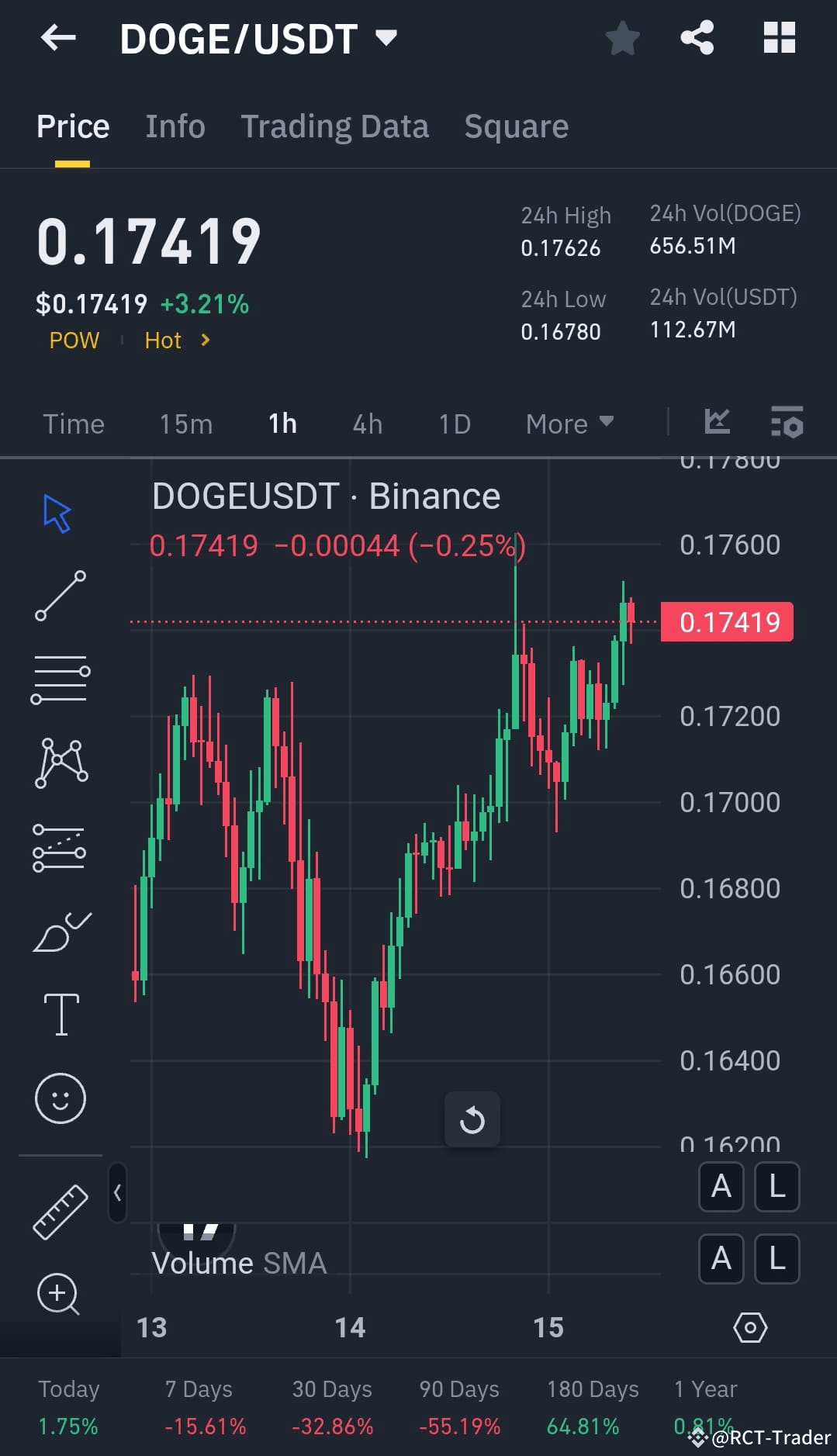Select the text annotation tool
This screenshot has height=1456, width=837.
(x=61, y=1012)
